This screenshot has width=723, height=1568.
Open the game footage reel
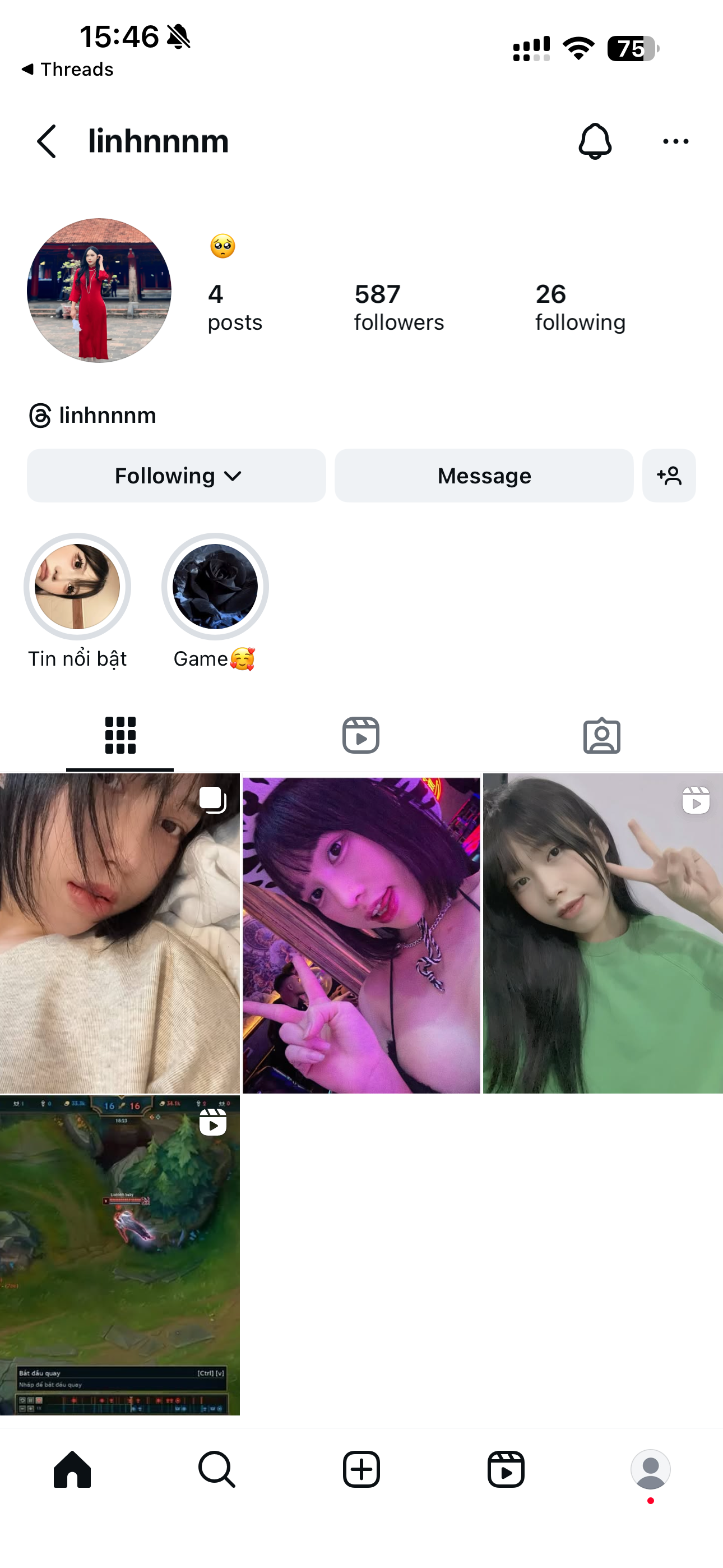tap(120, 1255)
